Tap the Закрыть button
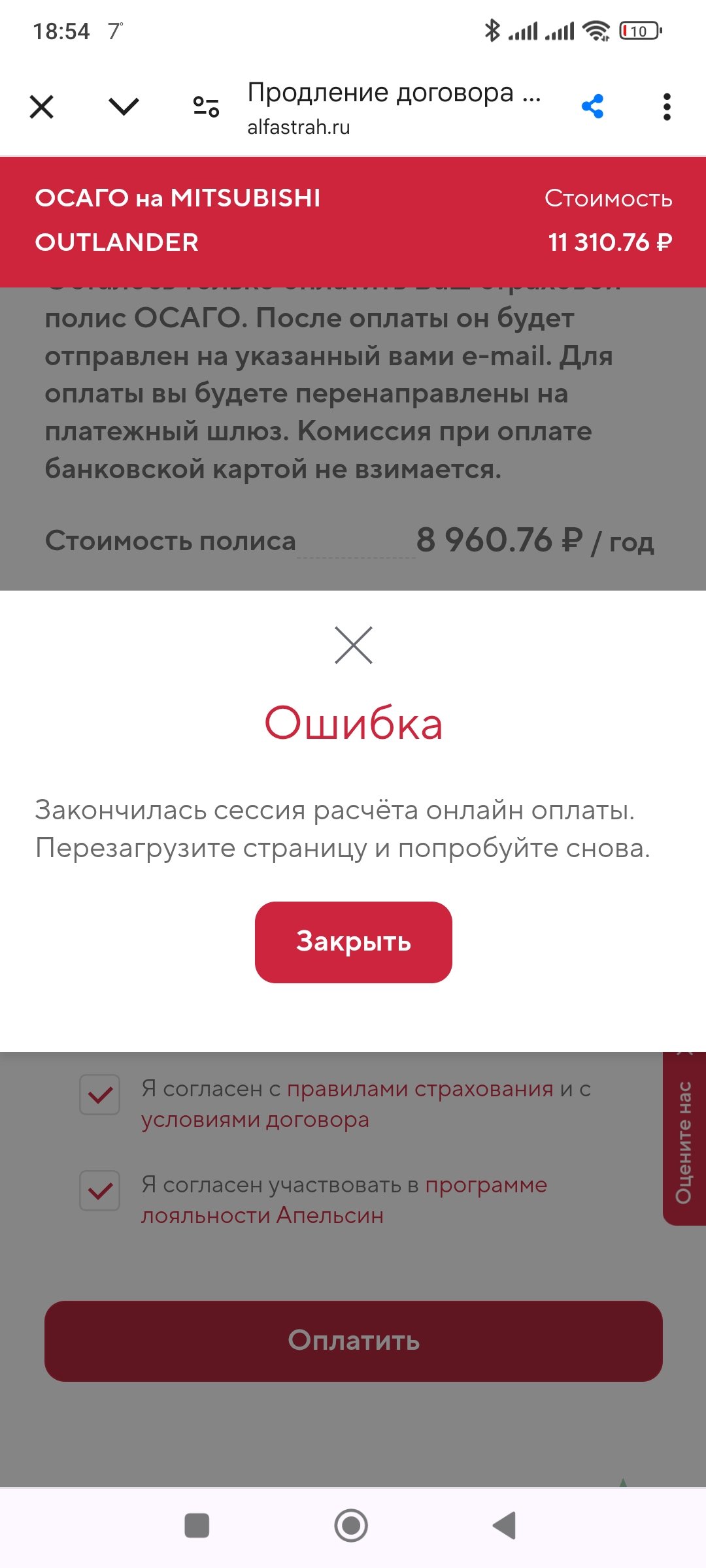Viewport: 706px width, 1568px height. click(354, 942)
